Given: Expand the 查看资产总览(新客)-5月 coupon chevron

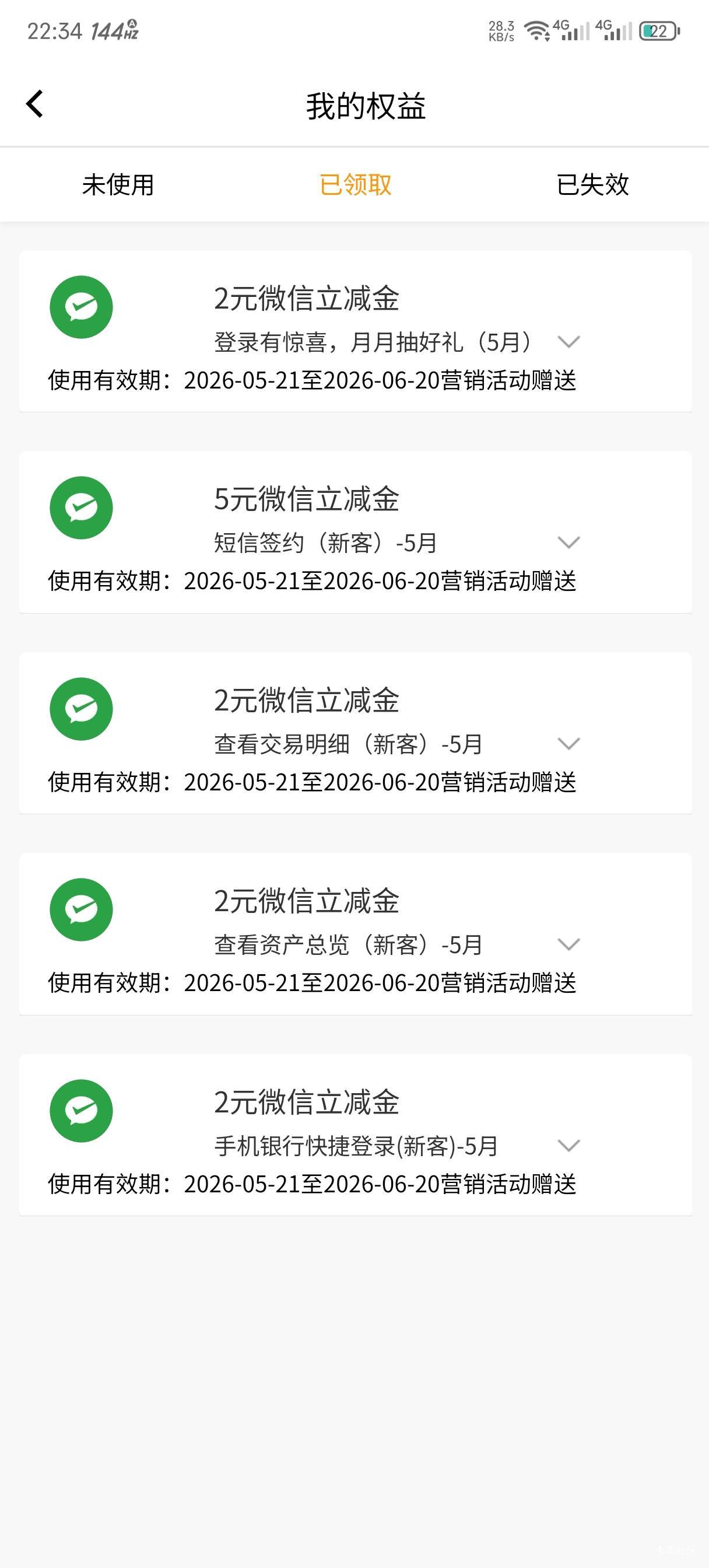Looking at the screenshot, I should (x=568, y=944).
